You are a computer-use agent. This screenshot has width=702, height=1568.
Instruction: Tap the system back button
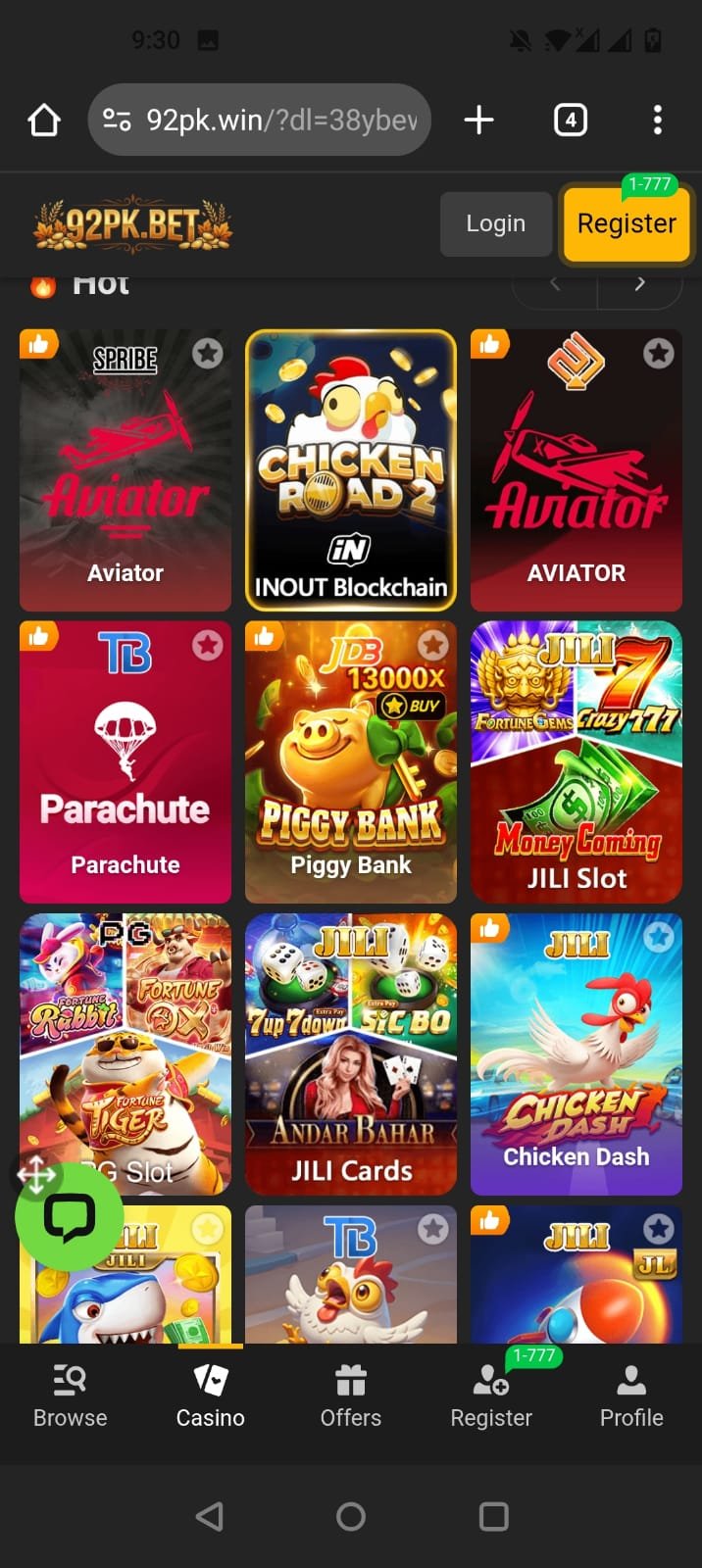pyautogui.click(x=209, y=1516)
